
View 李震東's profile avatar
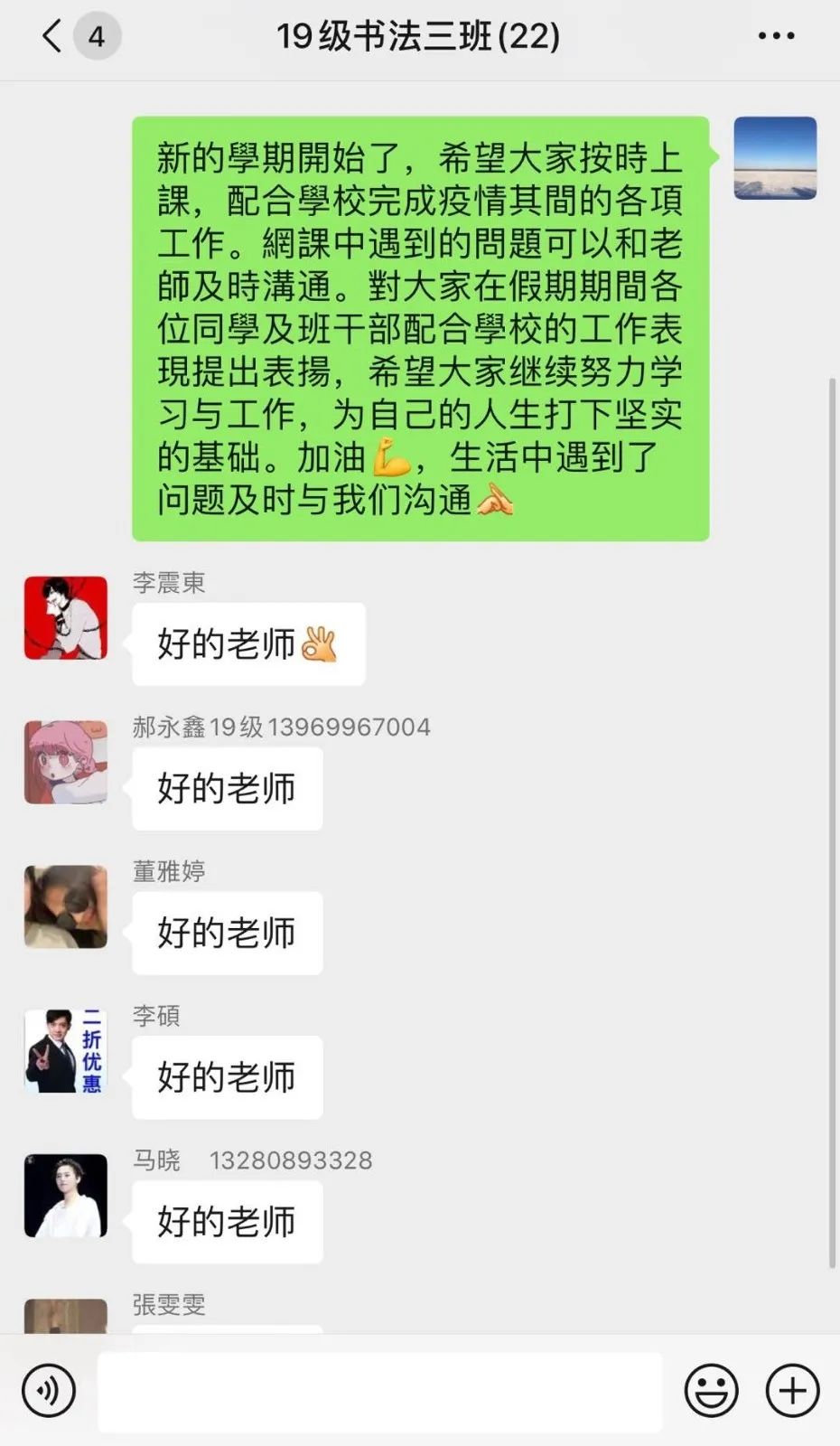(66, 618)
